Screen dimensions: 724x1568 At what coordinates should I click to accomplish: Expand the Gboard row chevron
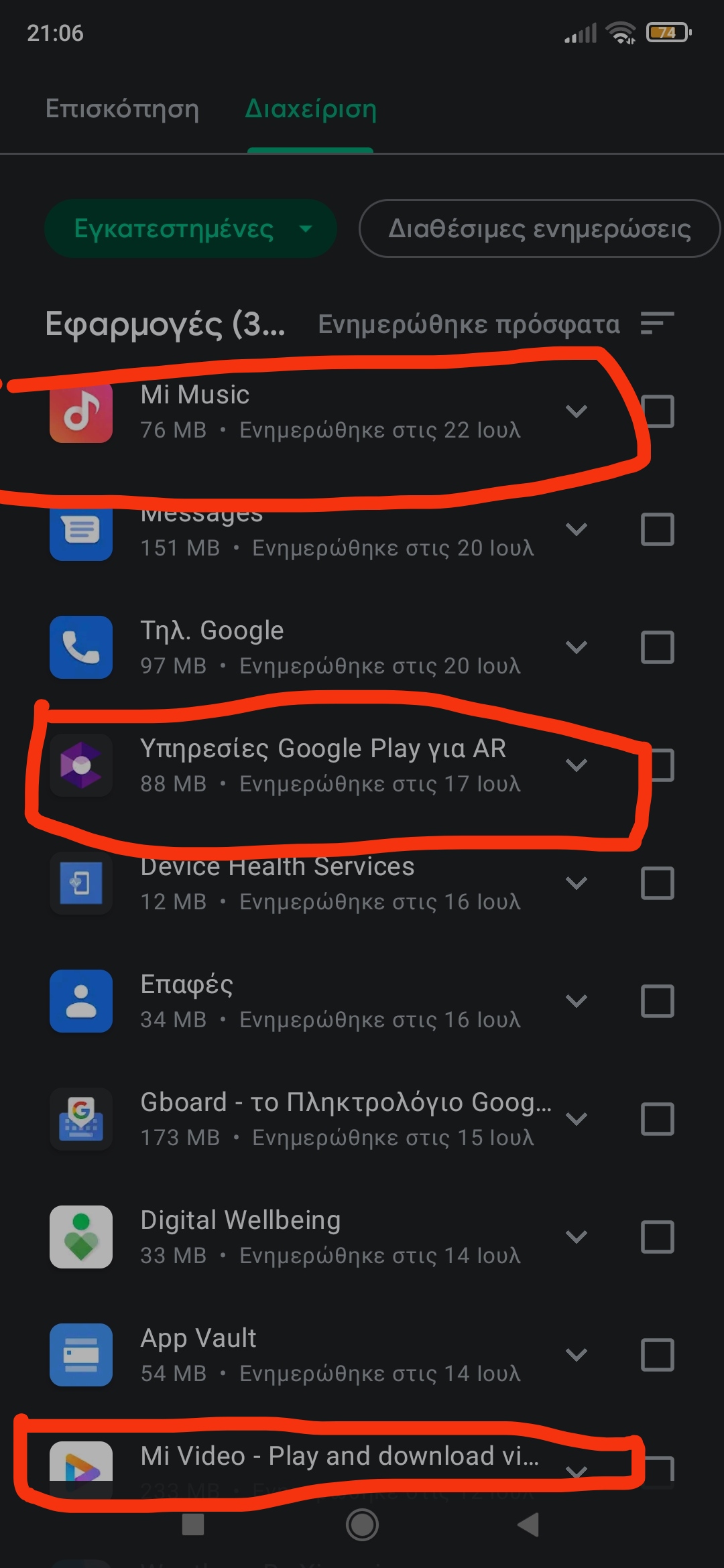577,1119
